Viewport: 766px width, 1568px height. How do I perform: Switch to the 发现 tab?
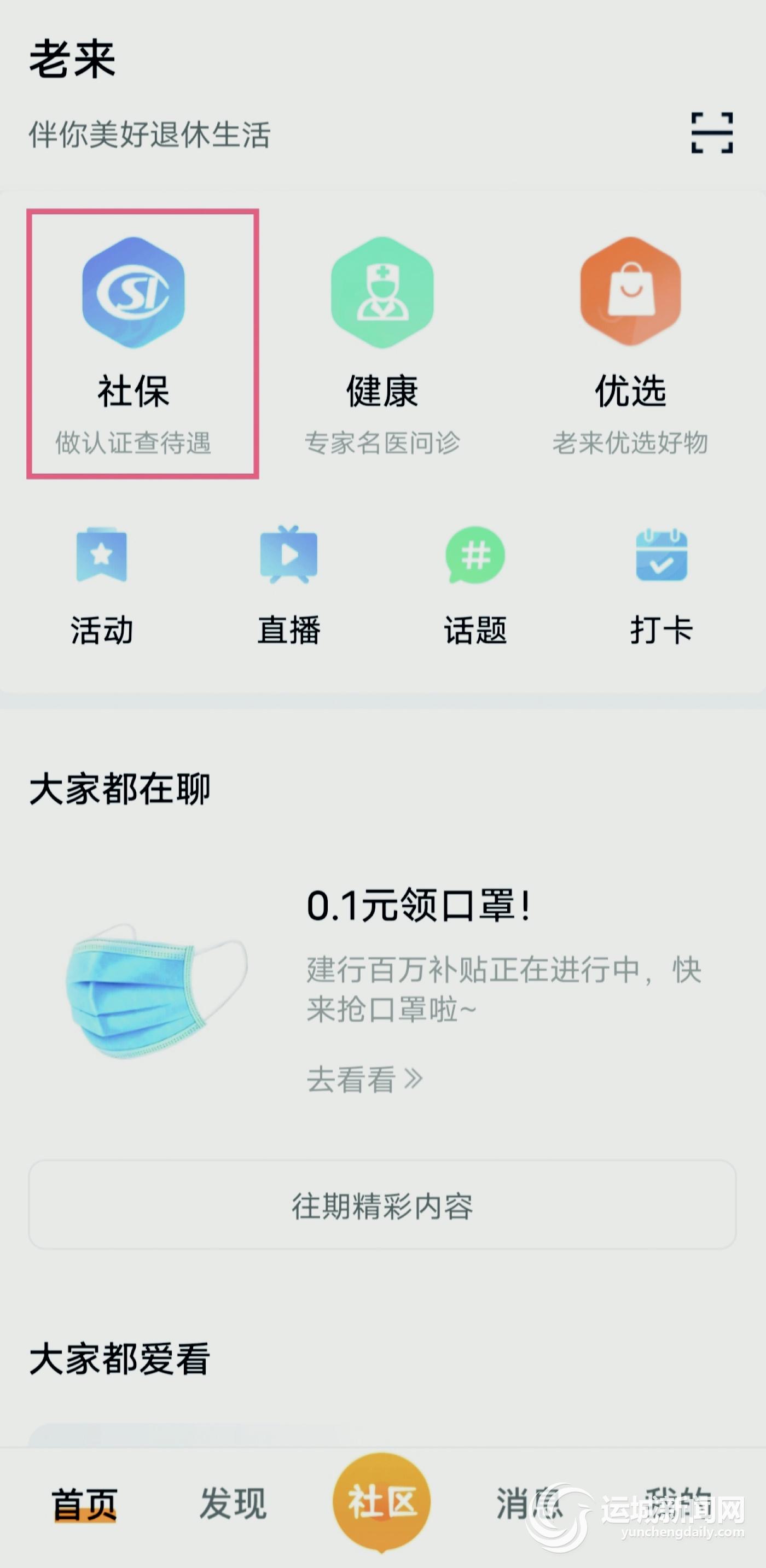coord(233,1502)
